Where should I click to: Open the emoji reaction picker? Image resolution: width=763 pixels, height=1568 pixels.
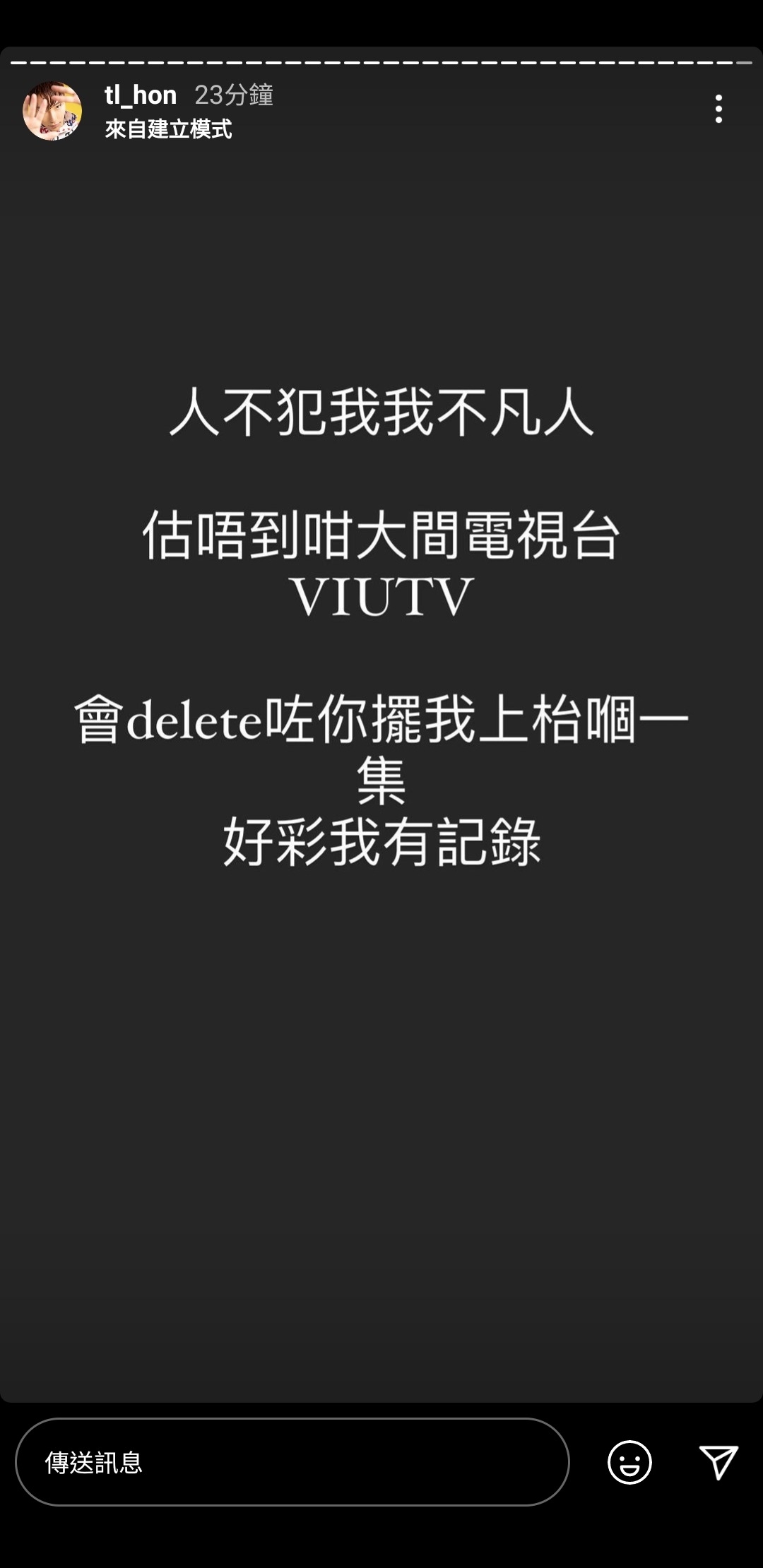tap(629, 1461)
